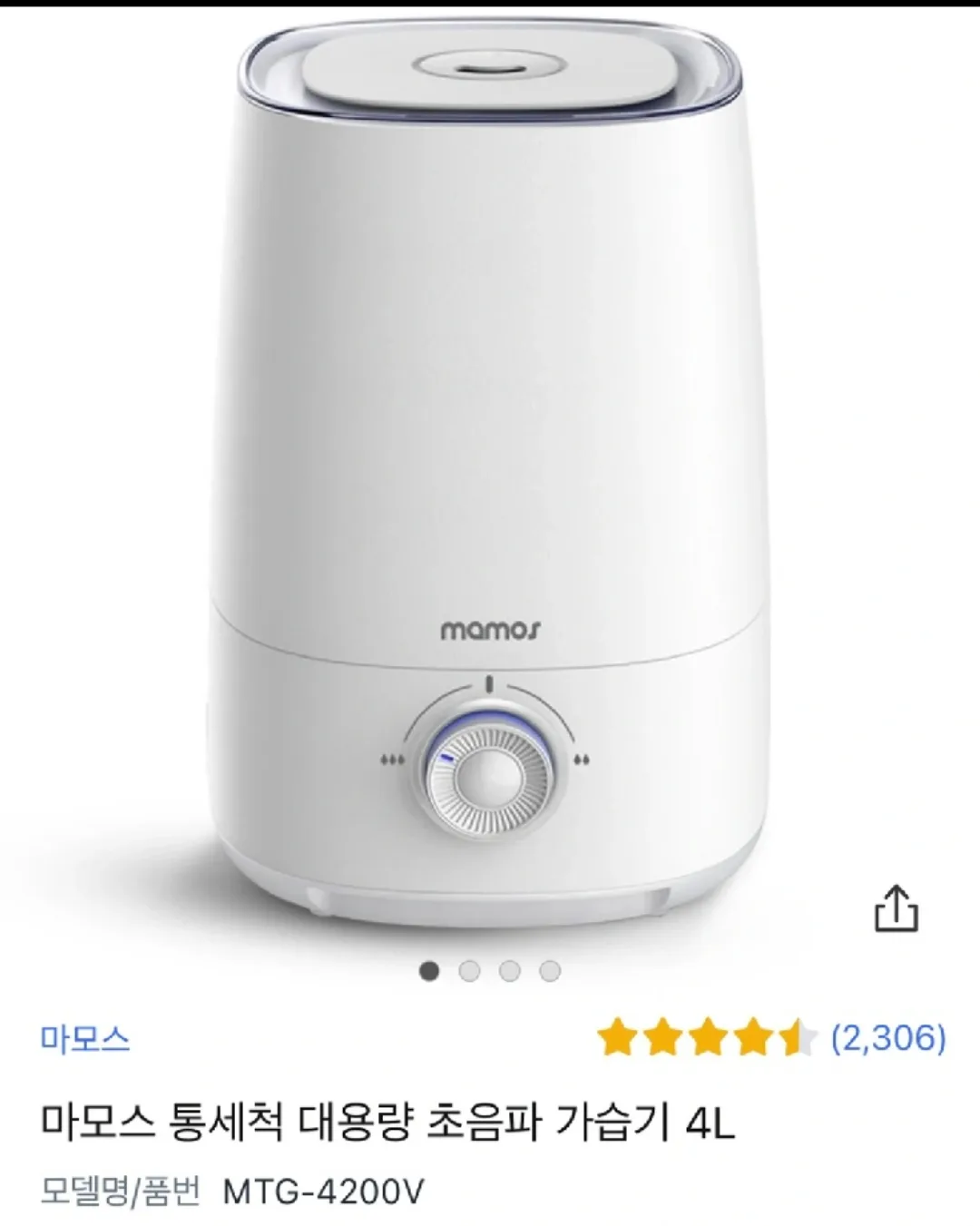Screen dimensions: 980x1226
Task: Open the 마모스 brand link
Action: point(85,1038)
